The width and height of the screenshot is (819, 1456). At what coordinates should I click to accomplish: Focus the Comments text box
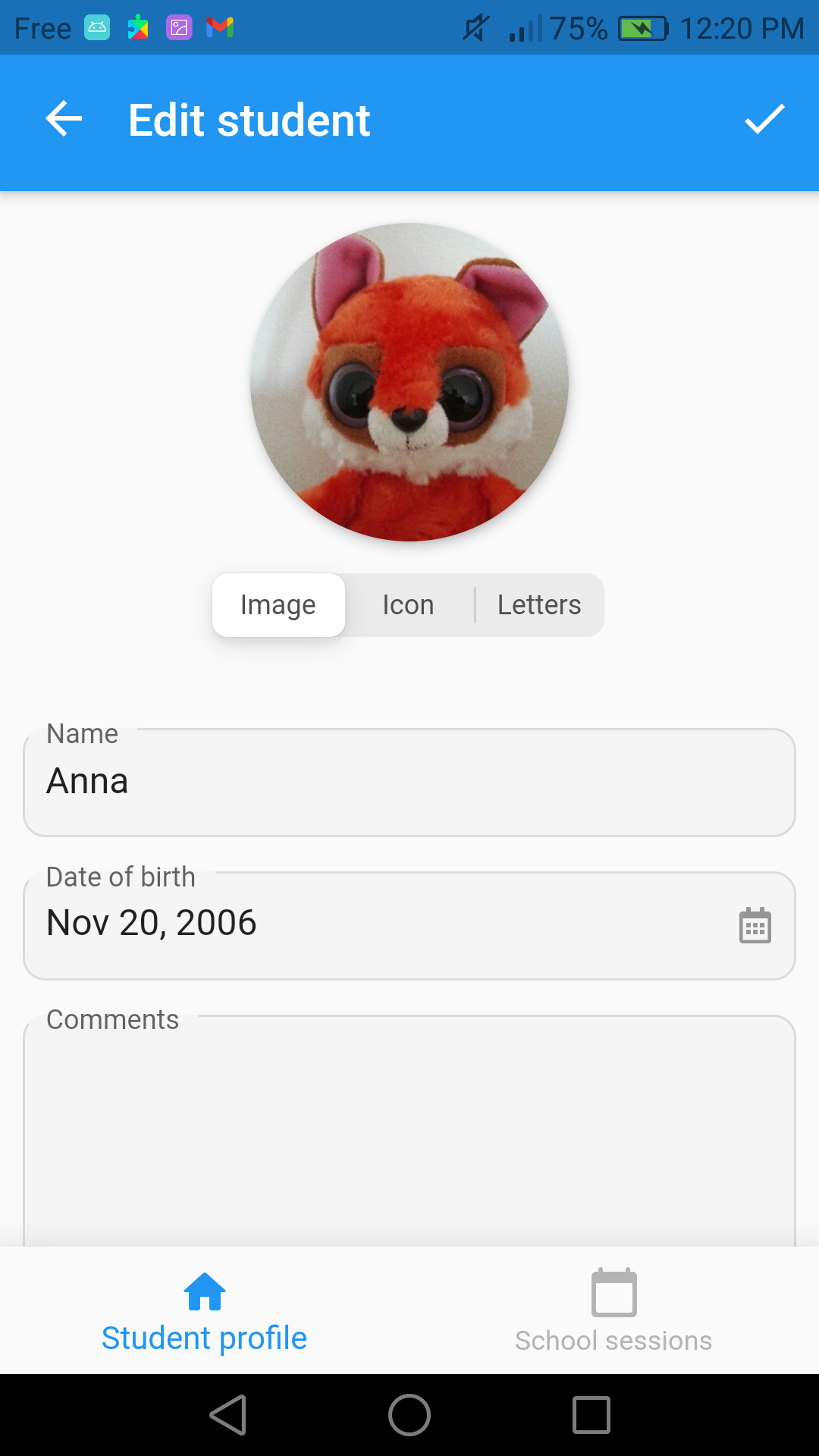pos(409,1130)
